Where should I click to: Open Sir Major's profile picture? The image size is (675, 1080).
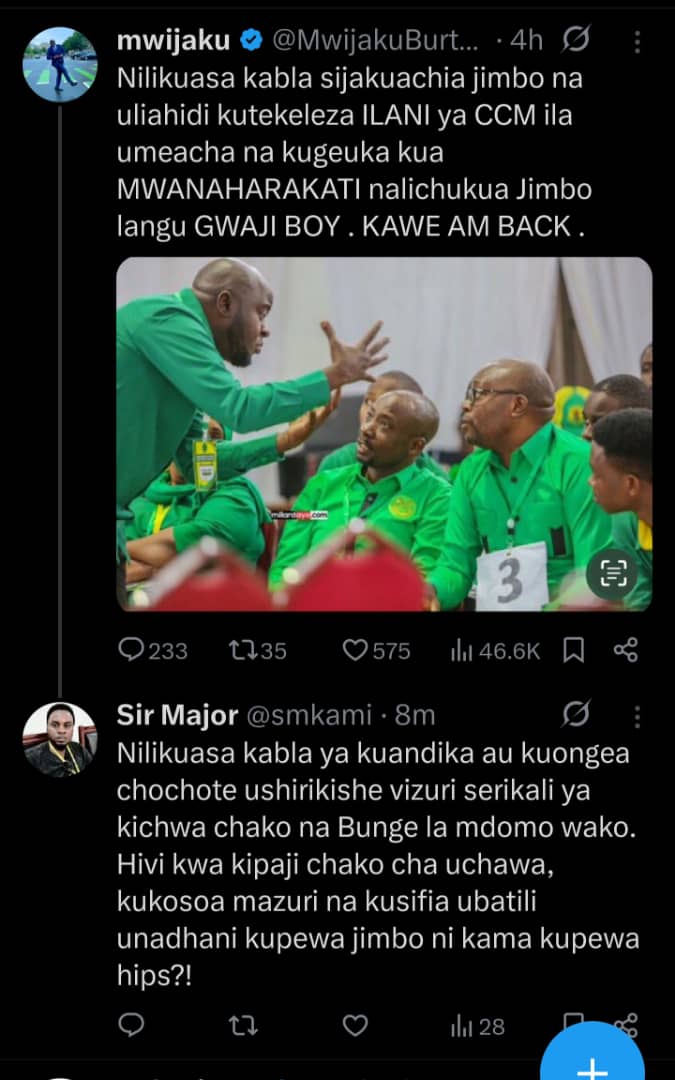[x=60, y=740]
